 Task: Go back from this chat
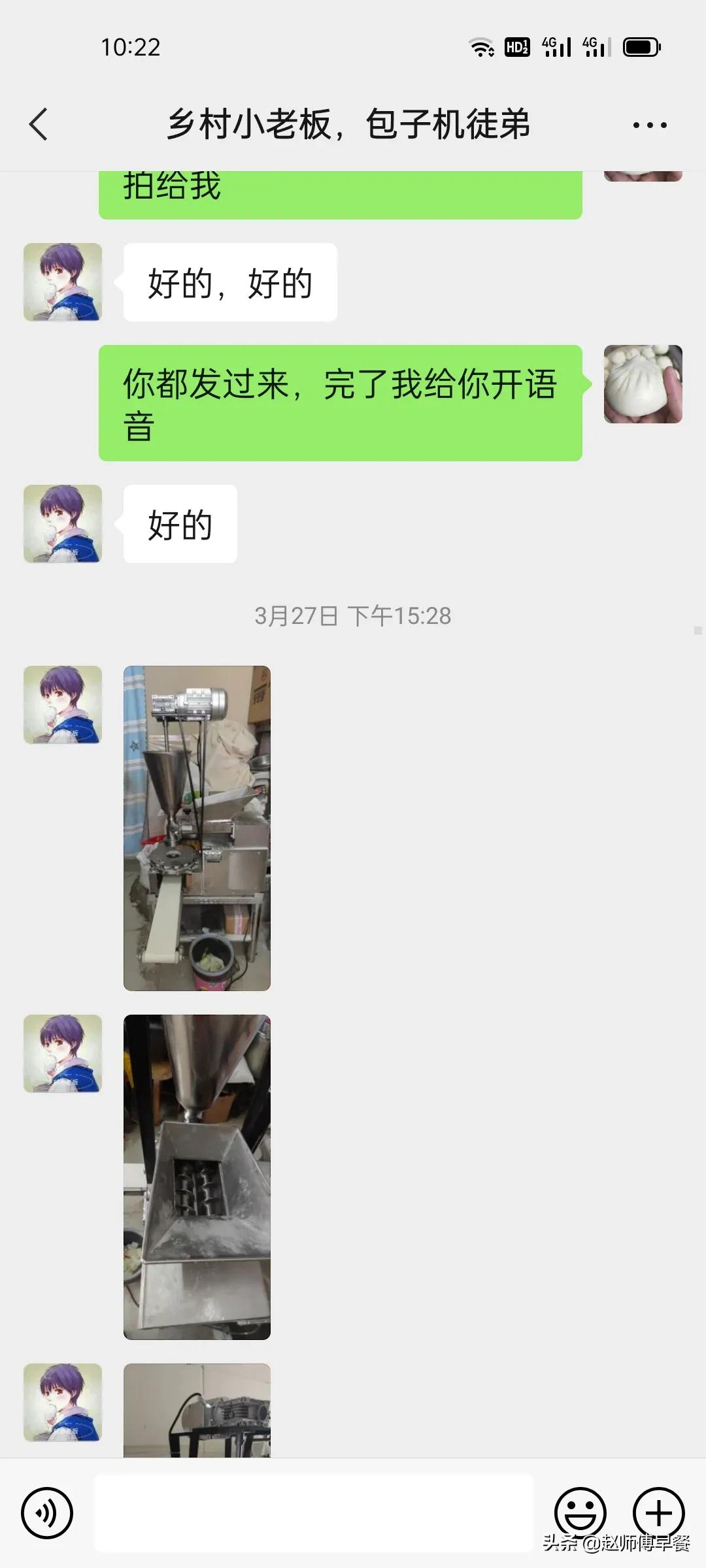pos(39,124)
